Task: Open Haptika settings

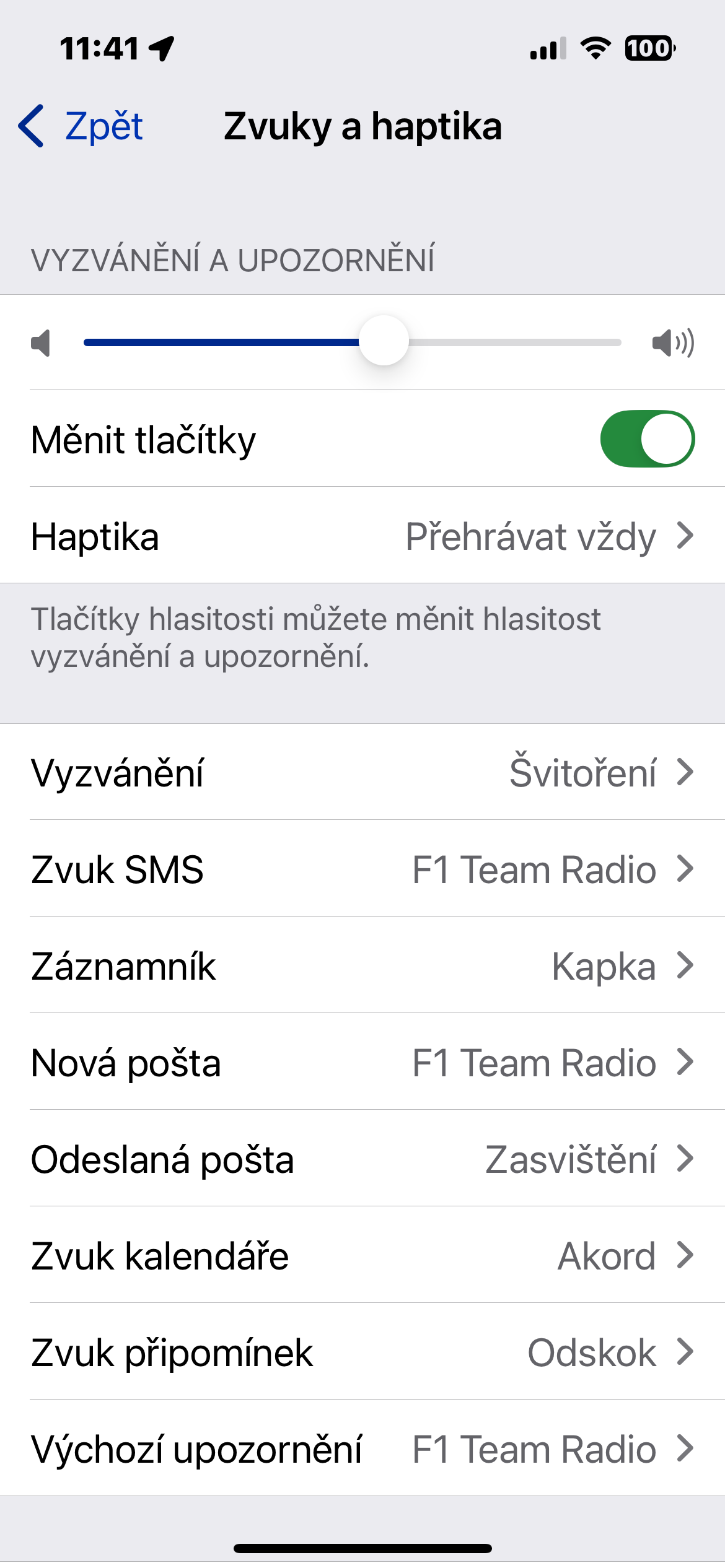Action: point(362,536)
